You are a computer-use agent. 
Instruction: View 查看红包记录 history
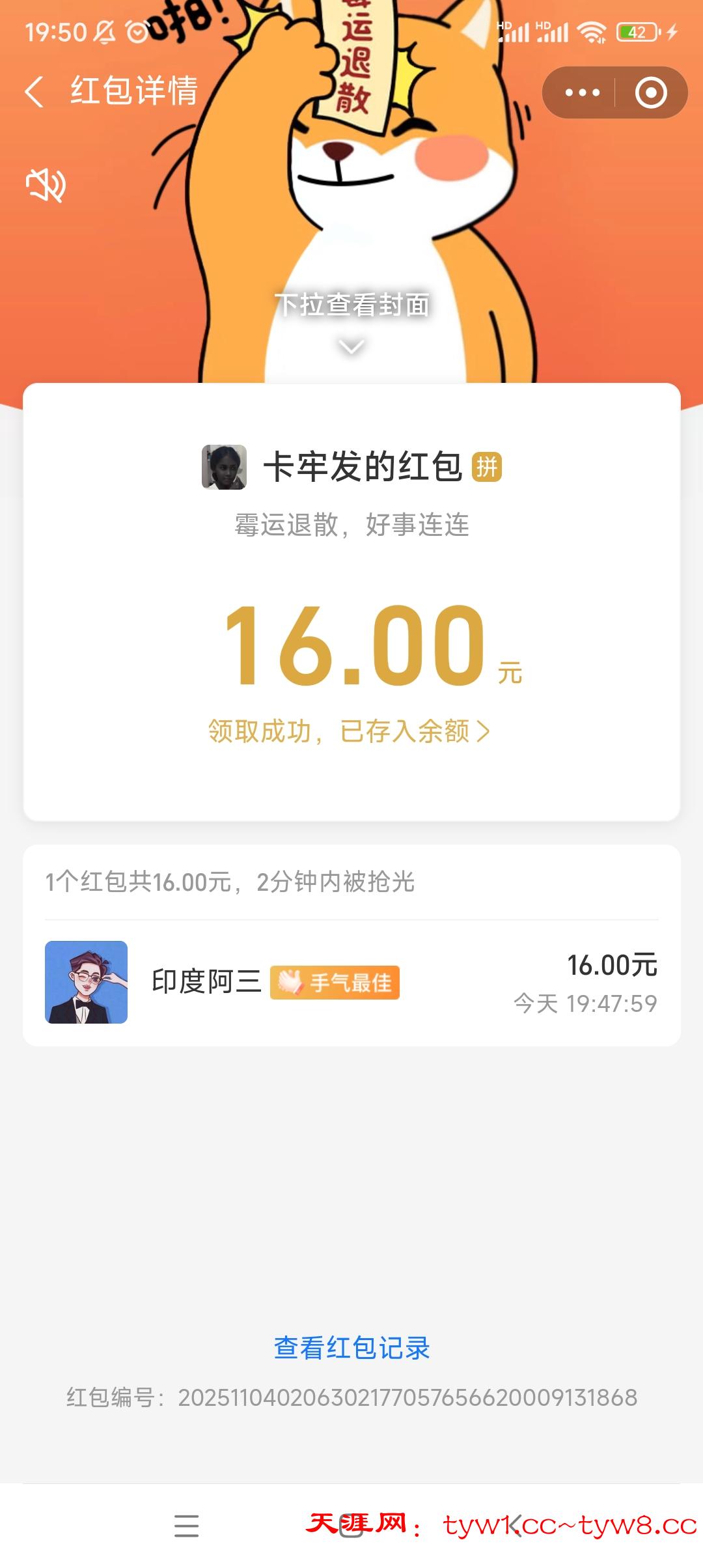click(351, 1348)
